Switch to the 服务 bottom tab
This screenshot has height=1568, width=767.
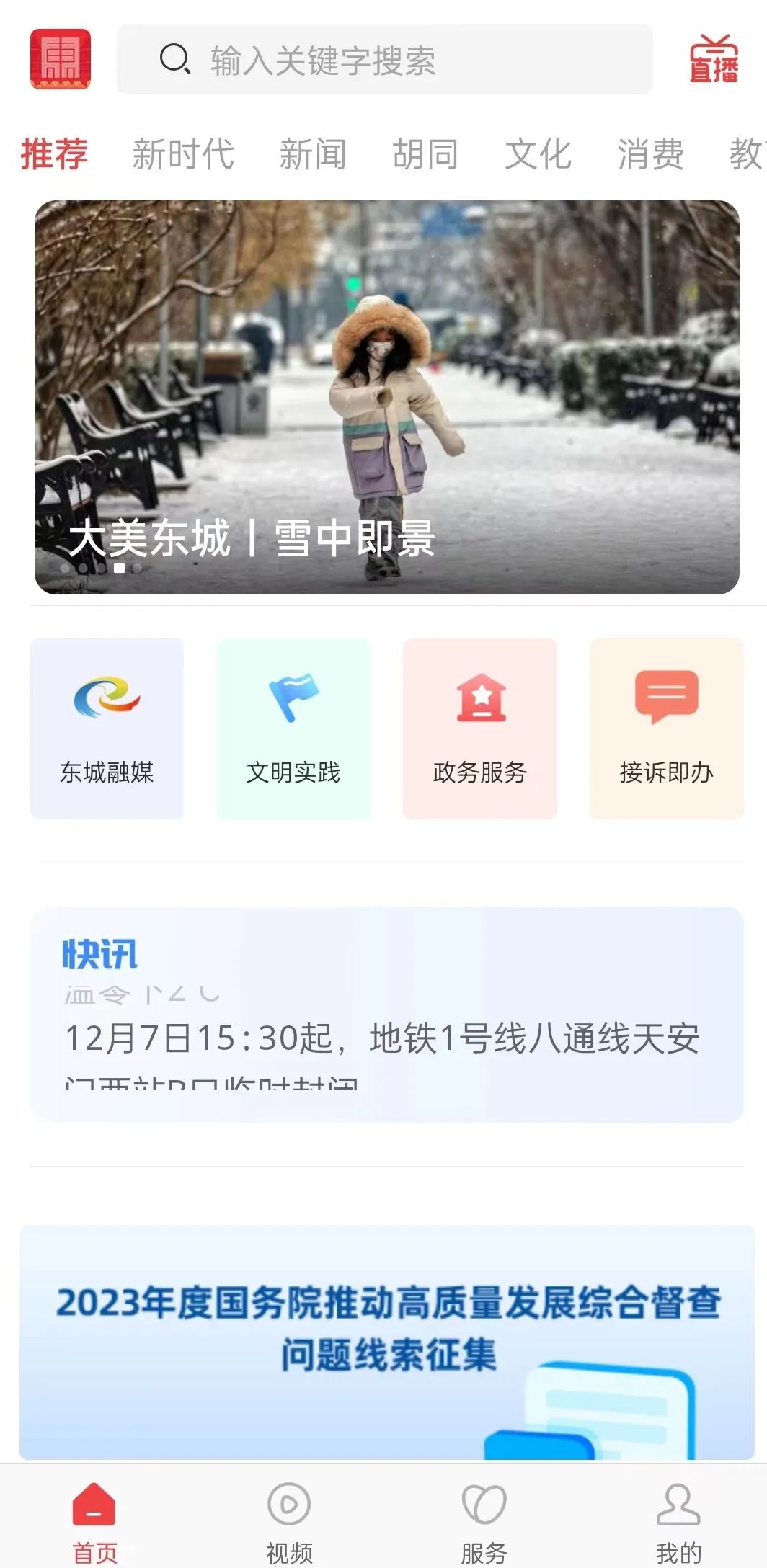pyautogui.click(x=484, y=1522)
